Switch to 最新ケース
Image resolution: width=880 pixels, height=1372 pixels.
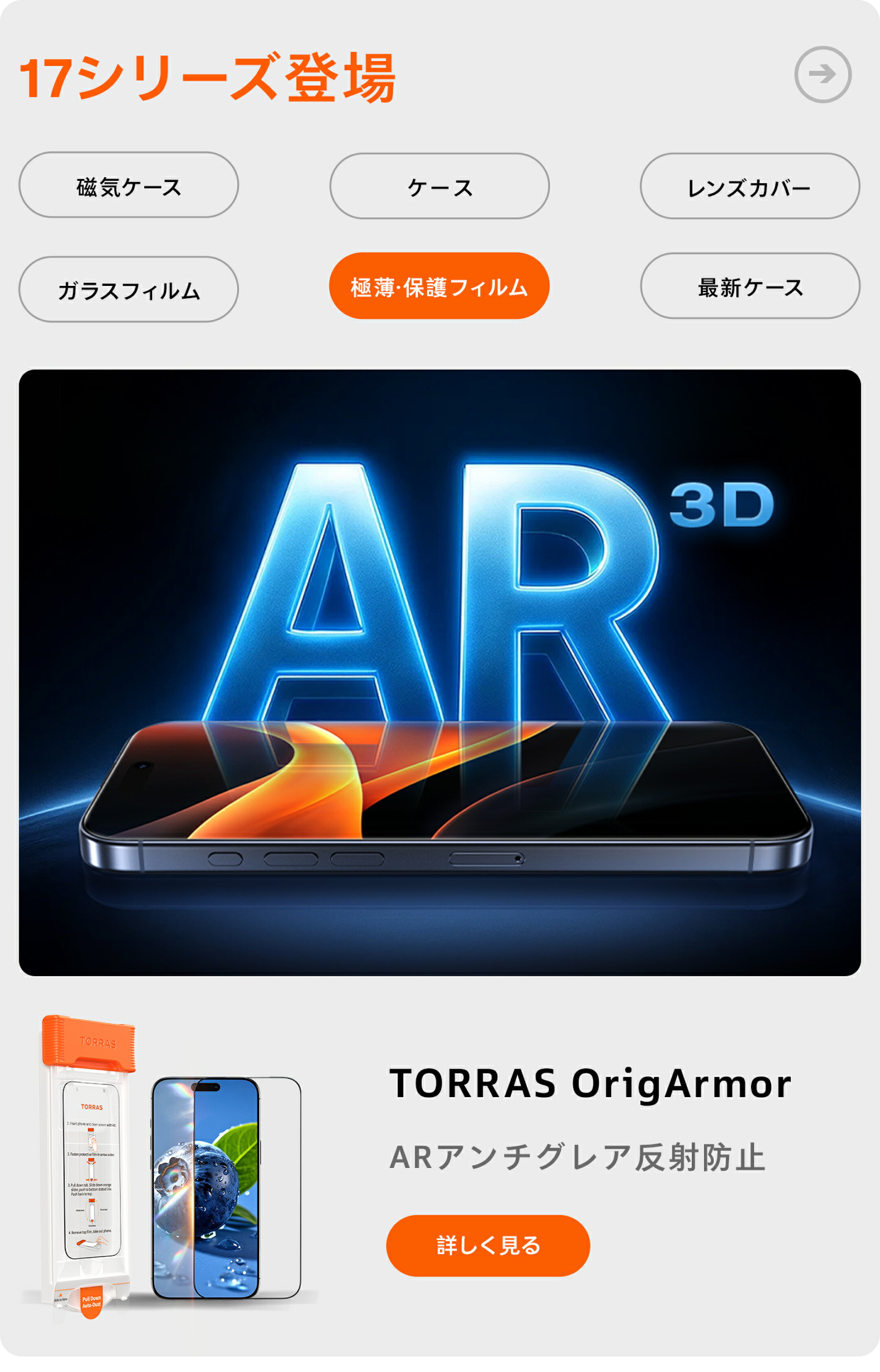point(749,285)
